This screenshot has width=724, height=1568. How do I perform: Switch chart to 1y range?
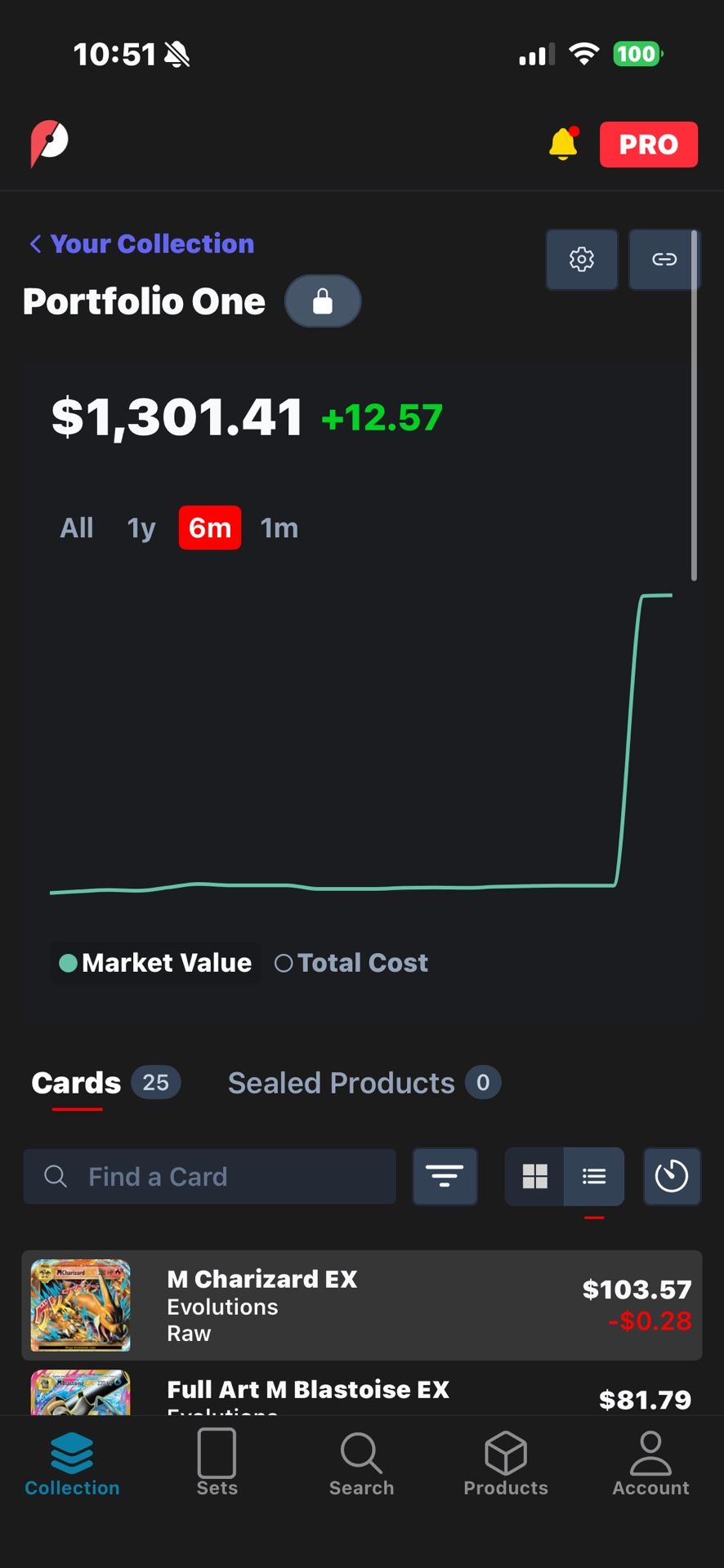141,528
